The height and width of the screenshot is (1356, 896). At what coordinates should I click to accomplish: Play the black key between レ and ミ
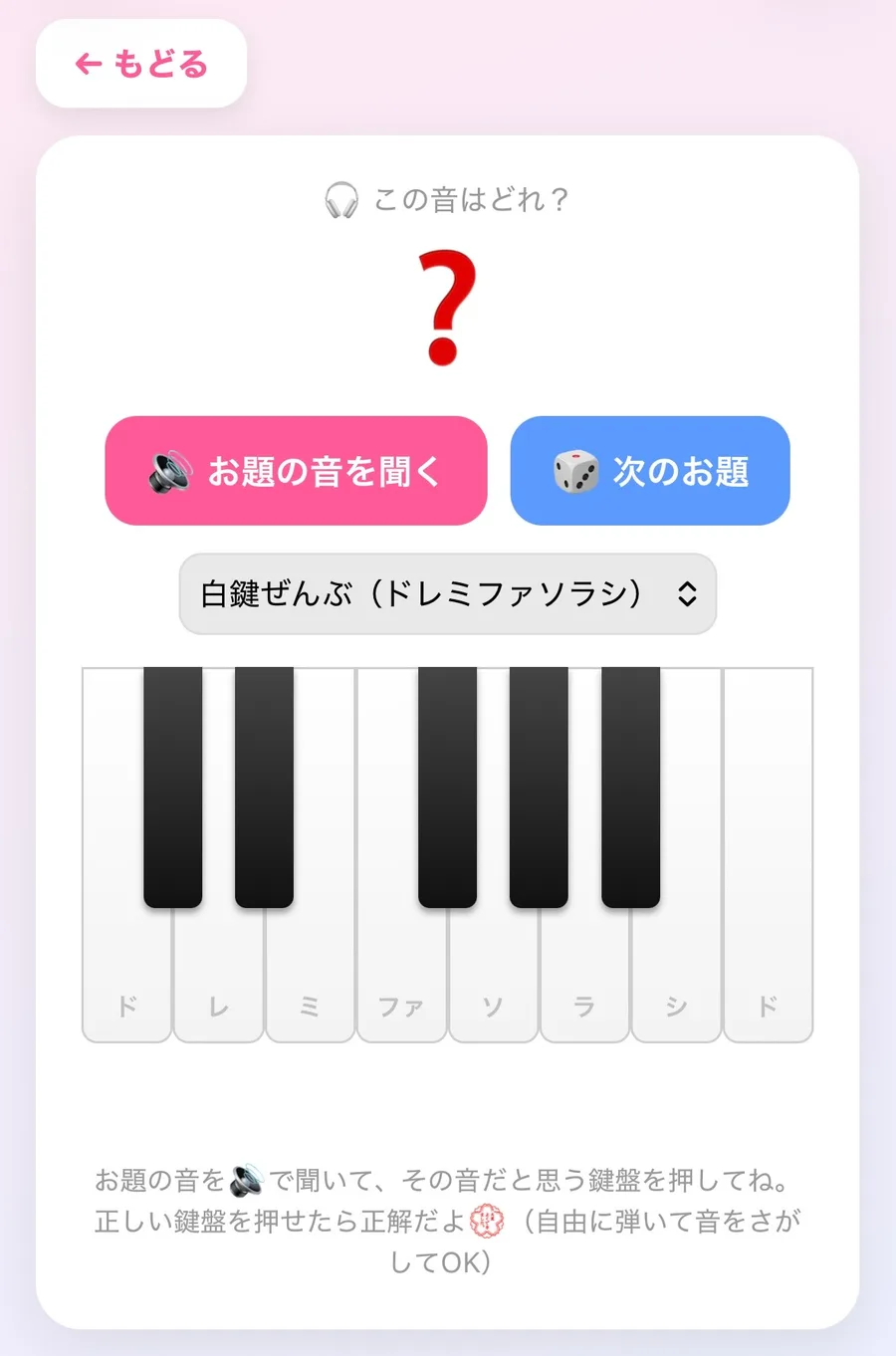(x=265, y=787)
